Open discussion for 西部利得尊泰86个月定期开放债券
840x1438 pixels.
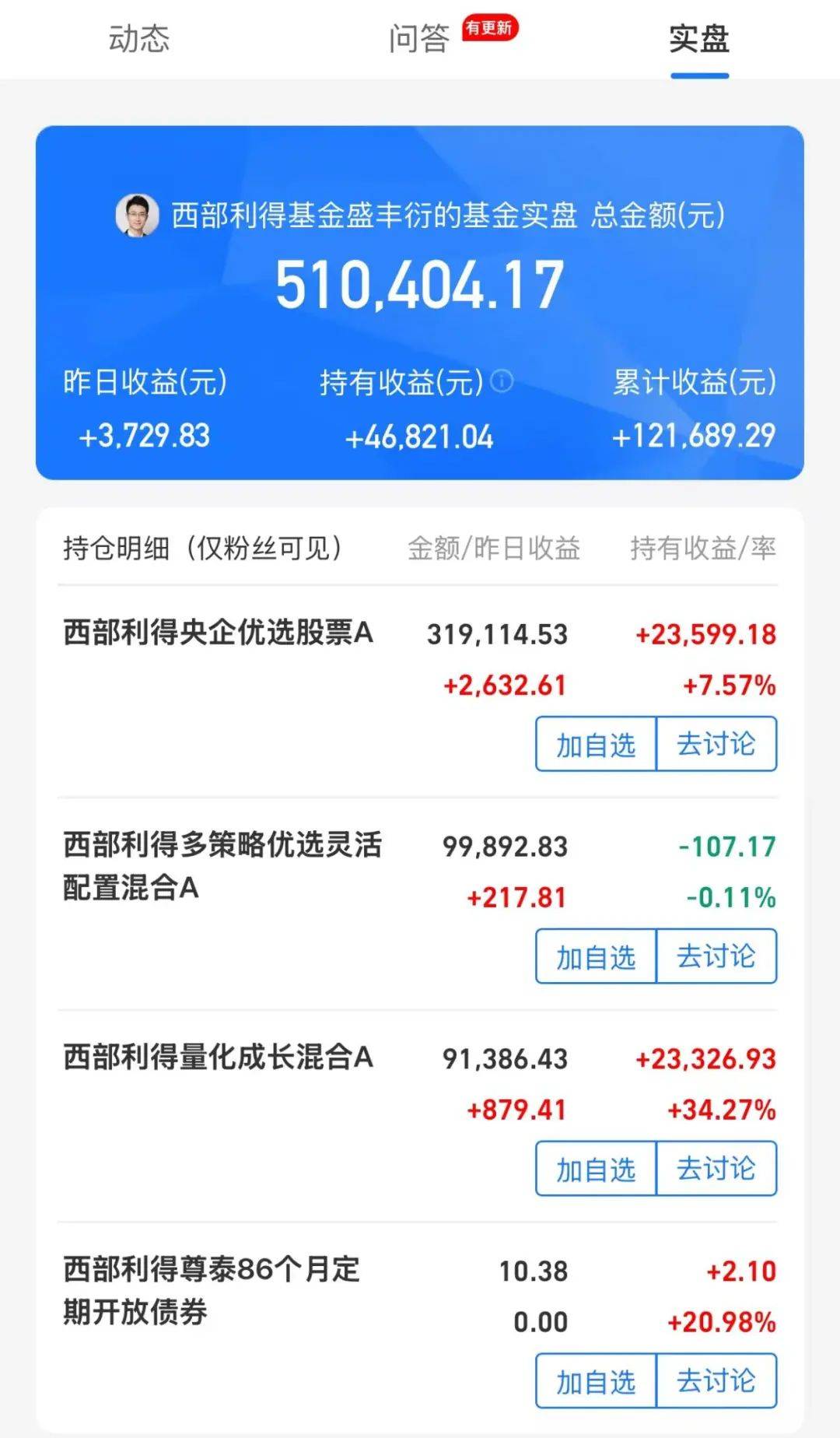pyautogui.click(x=716, y=1380)
